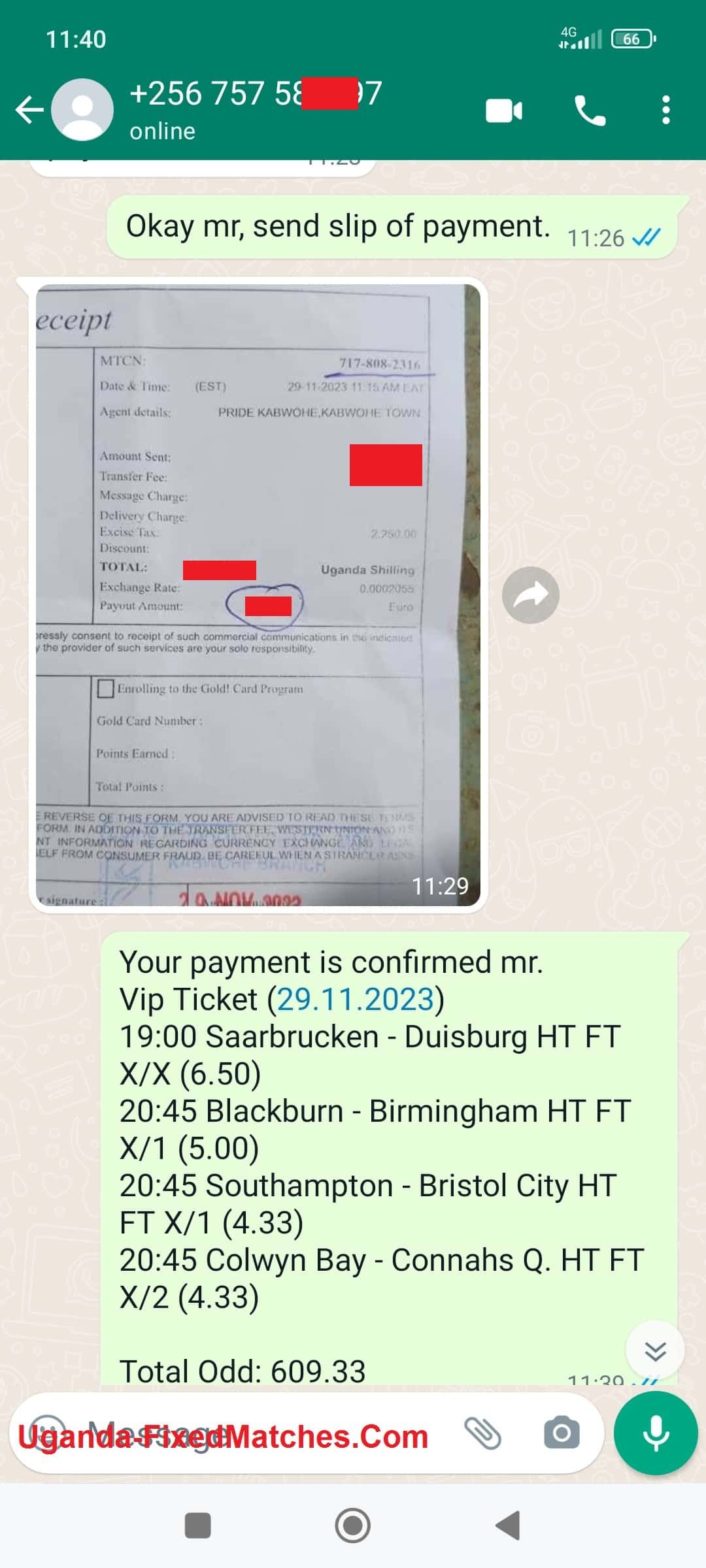706x1568 pixels.
Task: Start a video call
Action: click(x=503, y=110)
